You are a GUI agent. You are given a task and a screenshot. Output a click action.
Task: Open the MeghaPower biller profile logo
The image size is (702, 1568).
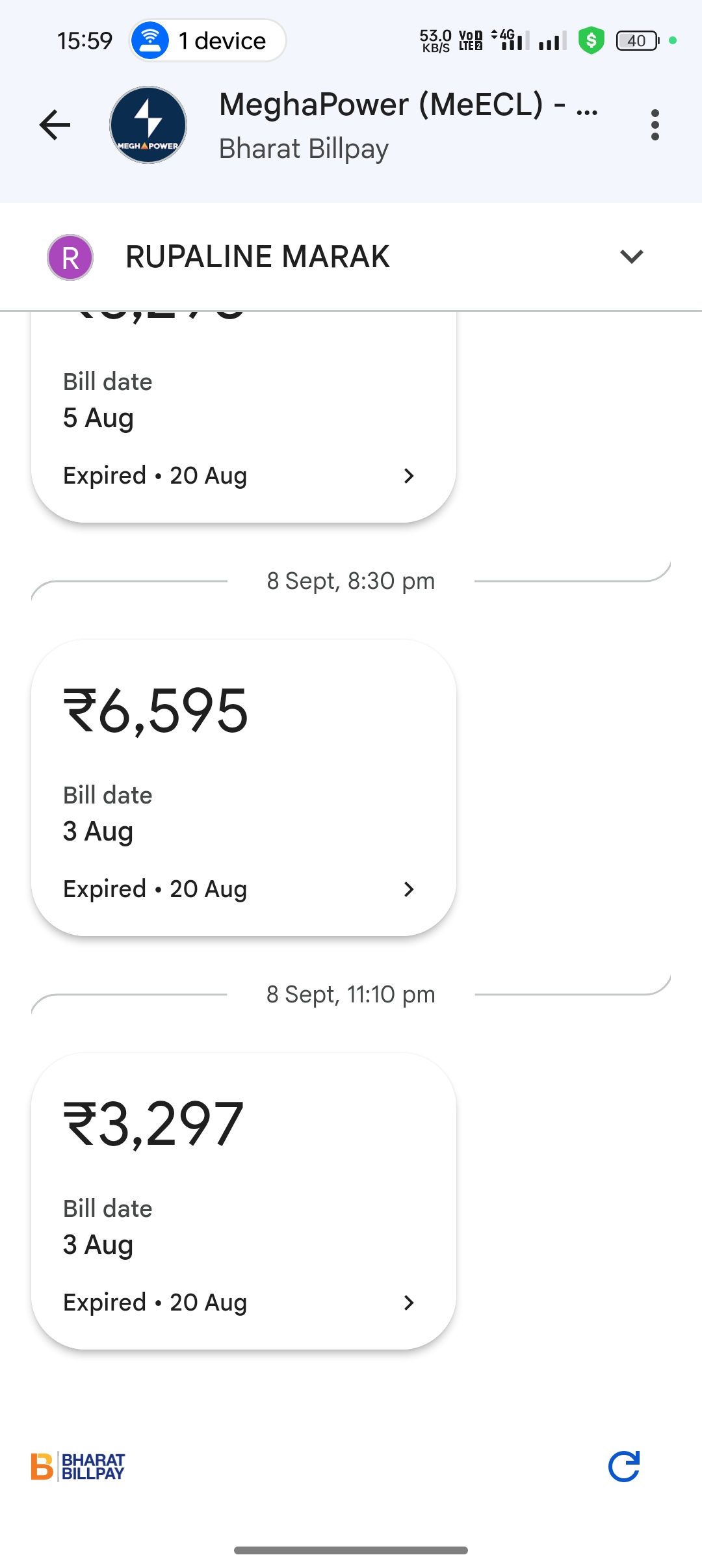pyautogui.click(x=148, y=125)
